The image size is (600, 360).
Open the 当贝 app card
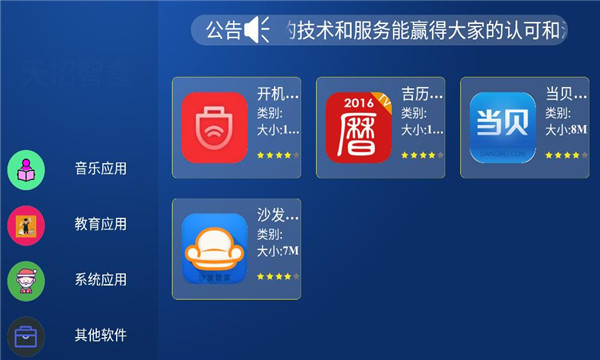coord(525,127)
